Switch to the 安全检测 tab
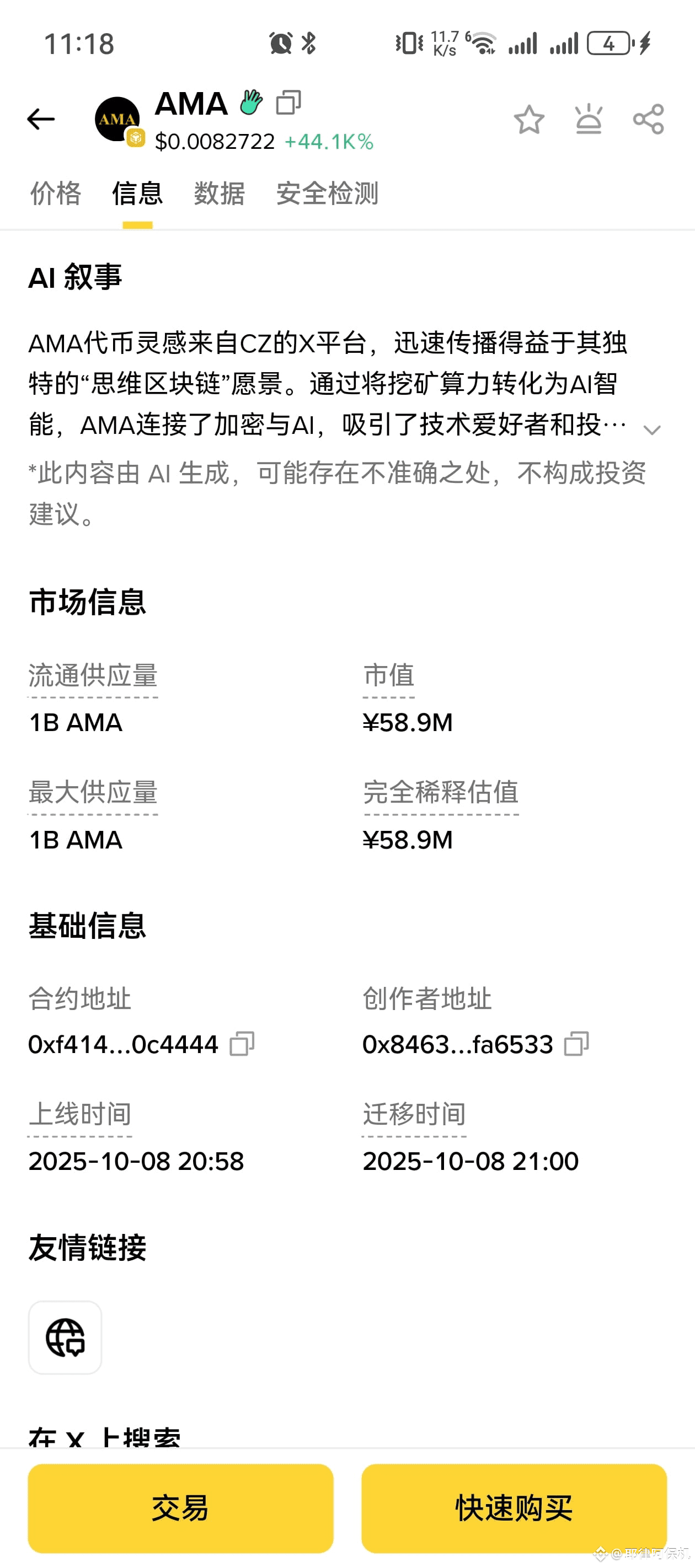Viewport: 695px width, 1568px height. point(327,194)
